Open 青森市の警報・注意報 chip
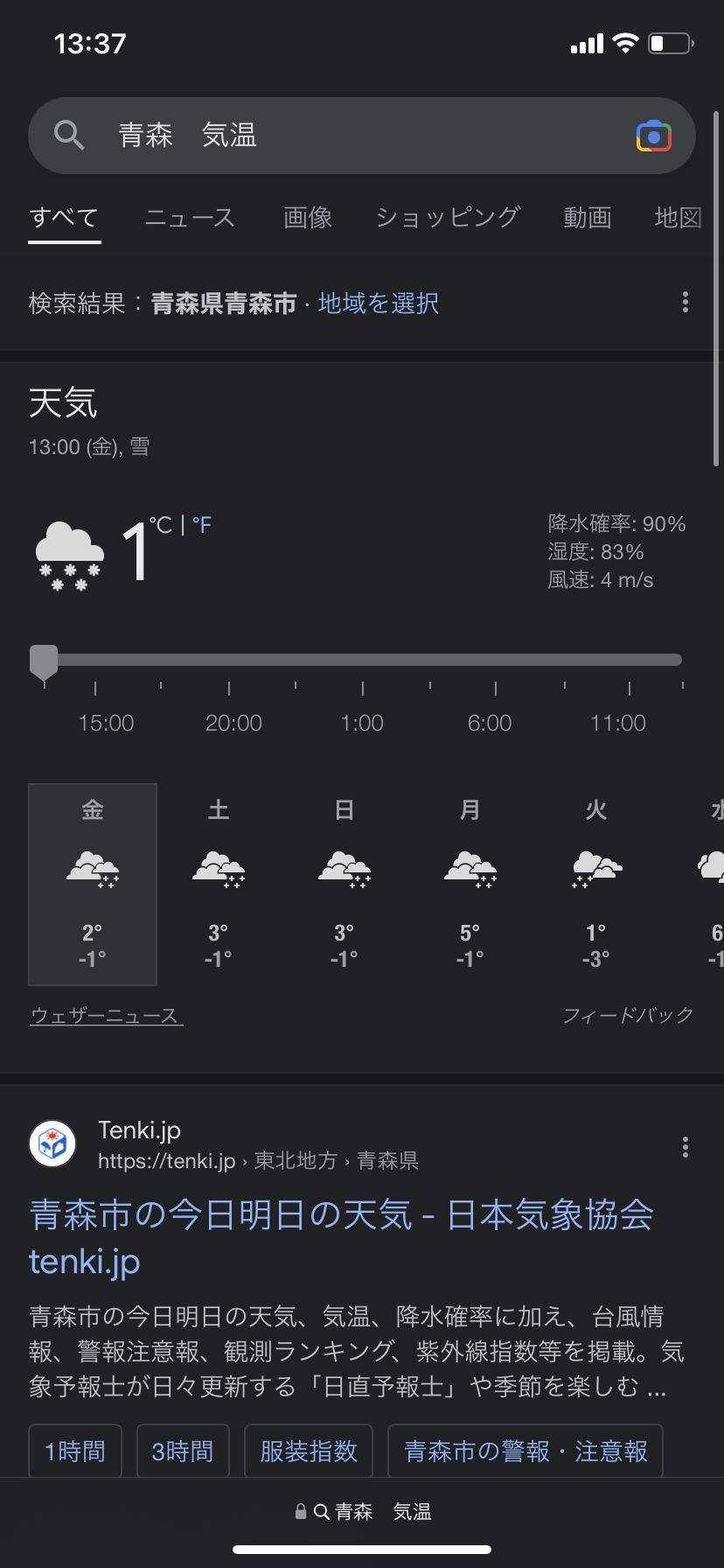Viewport: 724px width, 1568px height. tap(526, 1452)
